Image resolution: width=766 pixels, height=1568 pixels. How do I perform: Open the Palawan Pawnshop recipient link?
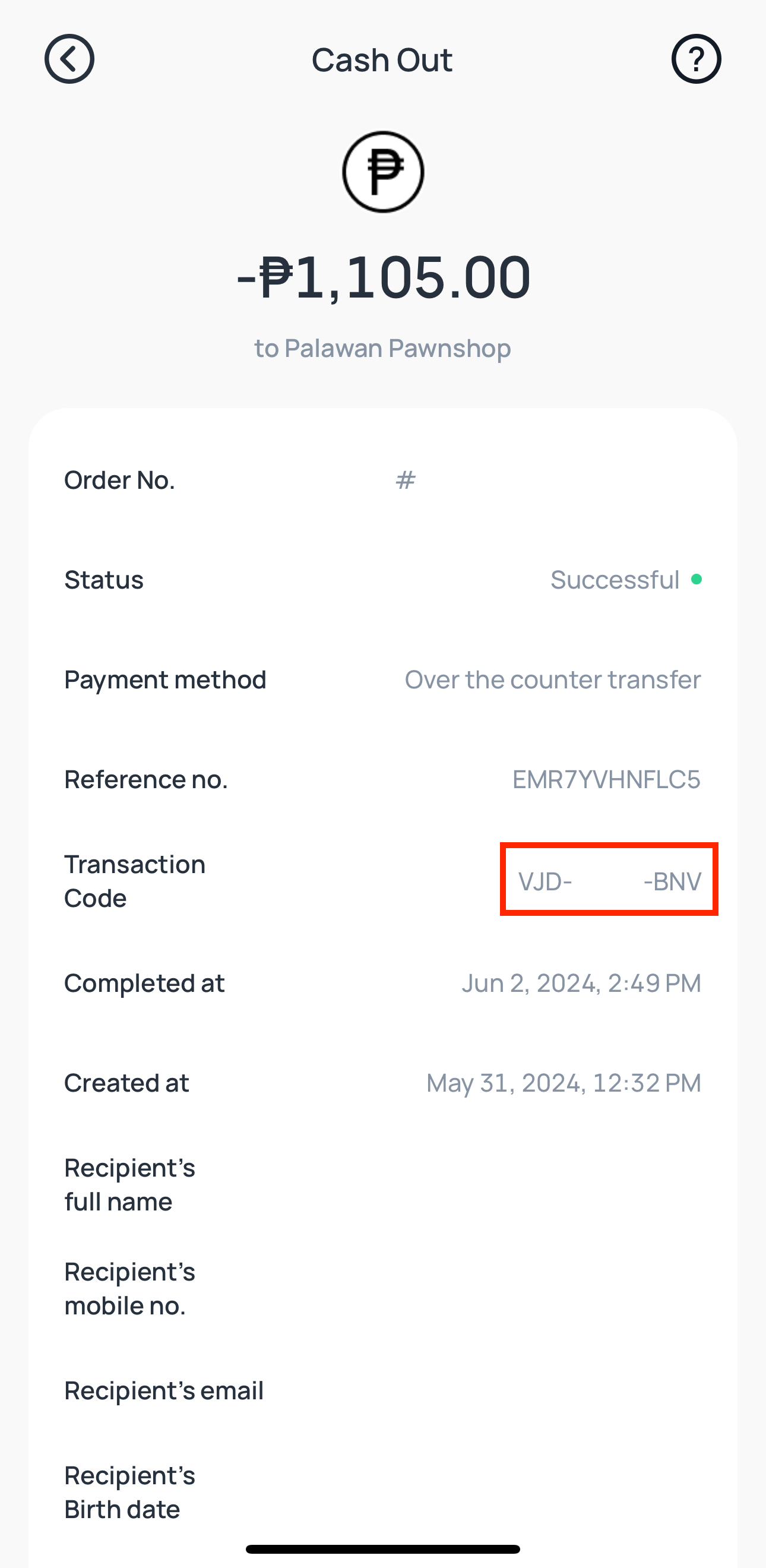pos(382,347)
